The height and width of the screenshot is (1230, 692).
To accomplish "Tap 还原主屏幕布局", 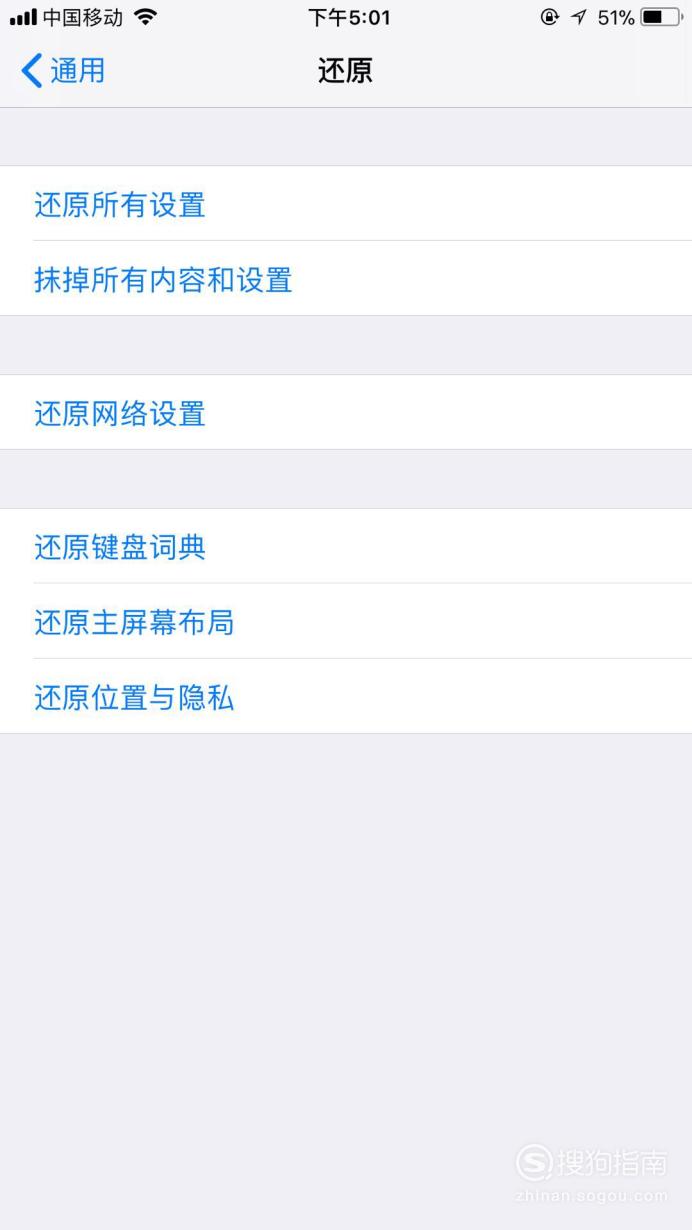I will 346,622.
